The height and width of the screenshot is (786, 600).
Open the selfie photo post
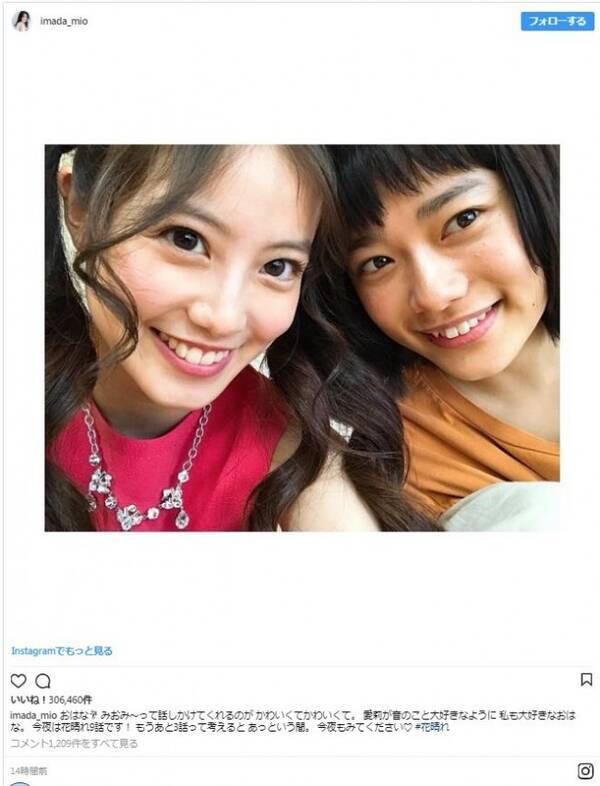(x=301, y=338)
